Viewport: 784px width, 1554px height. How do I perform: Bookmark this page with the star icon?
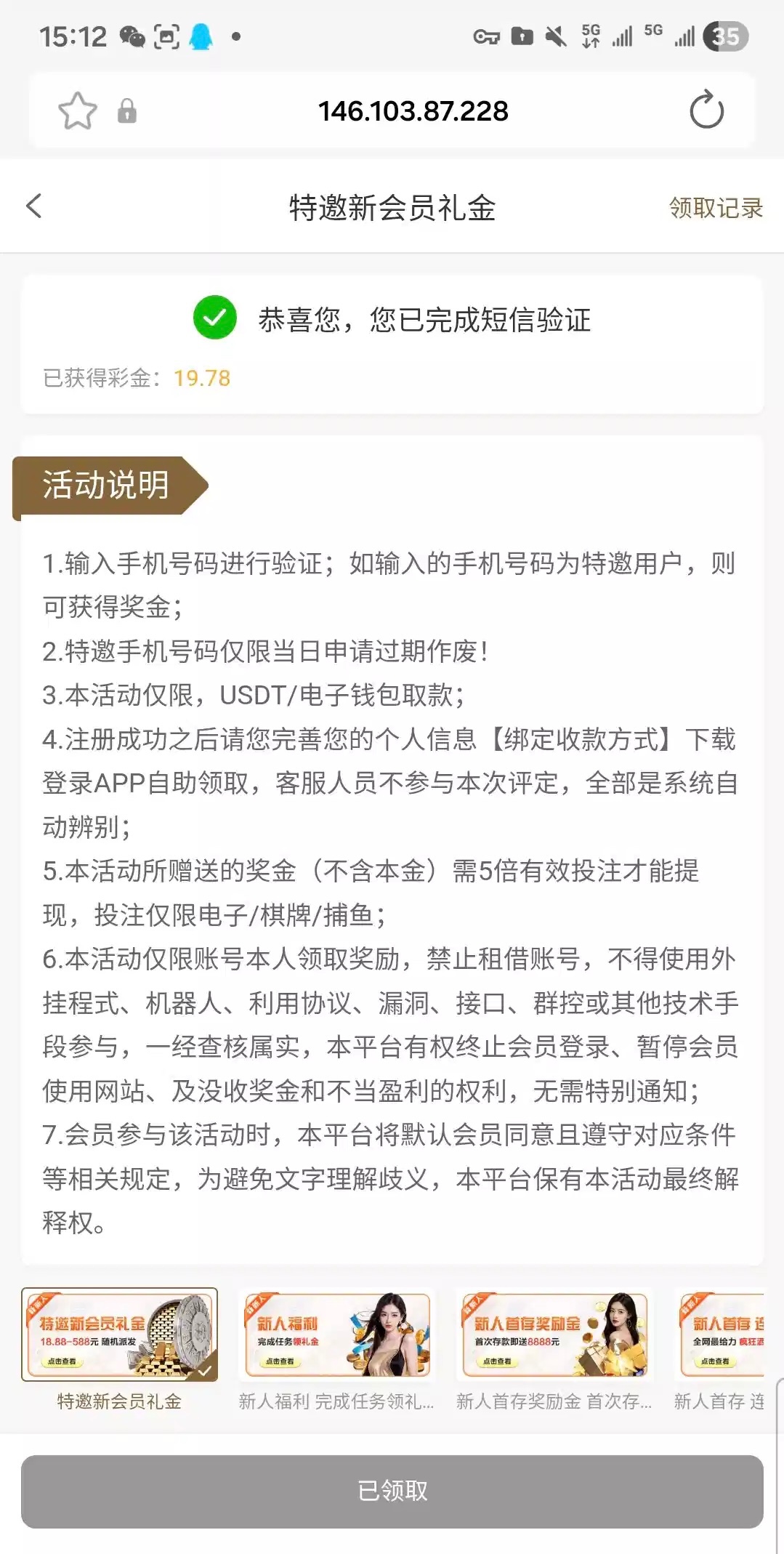(x=77, y=110)
